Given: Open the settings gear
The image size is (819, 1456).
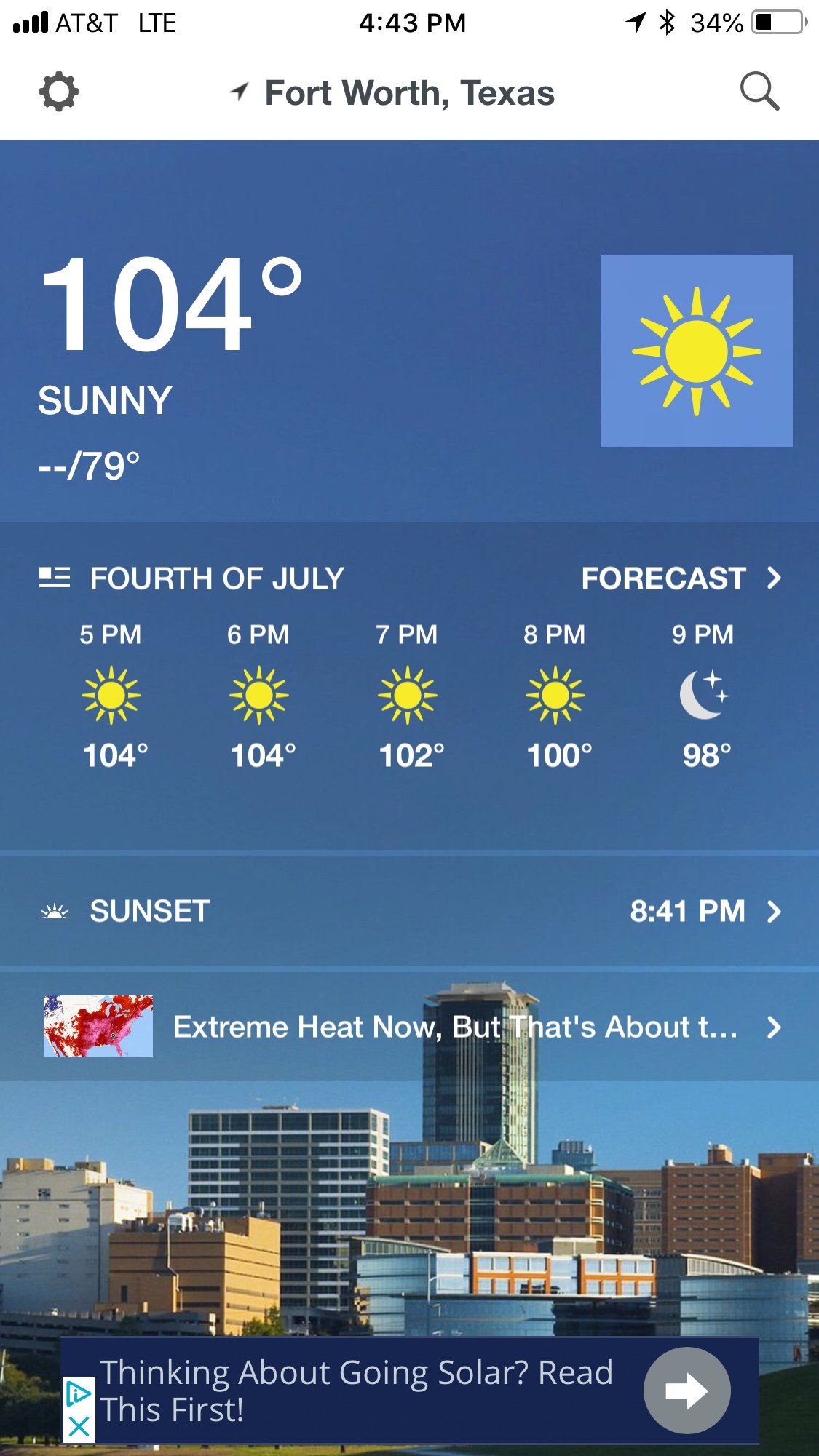Looking at the screenshot, I should [58, 92].
